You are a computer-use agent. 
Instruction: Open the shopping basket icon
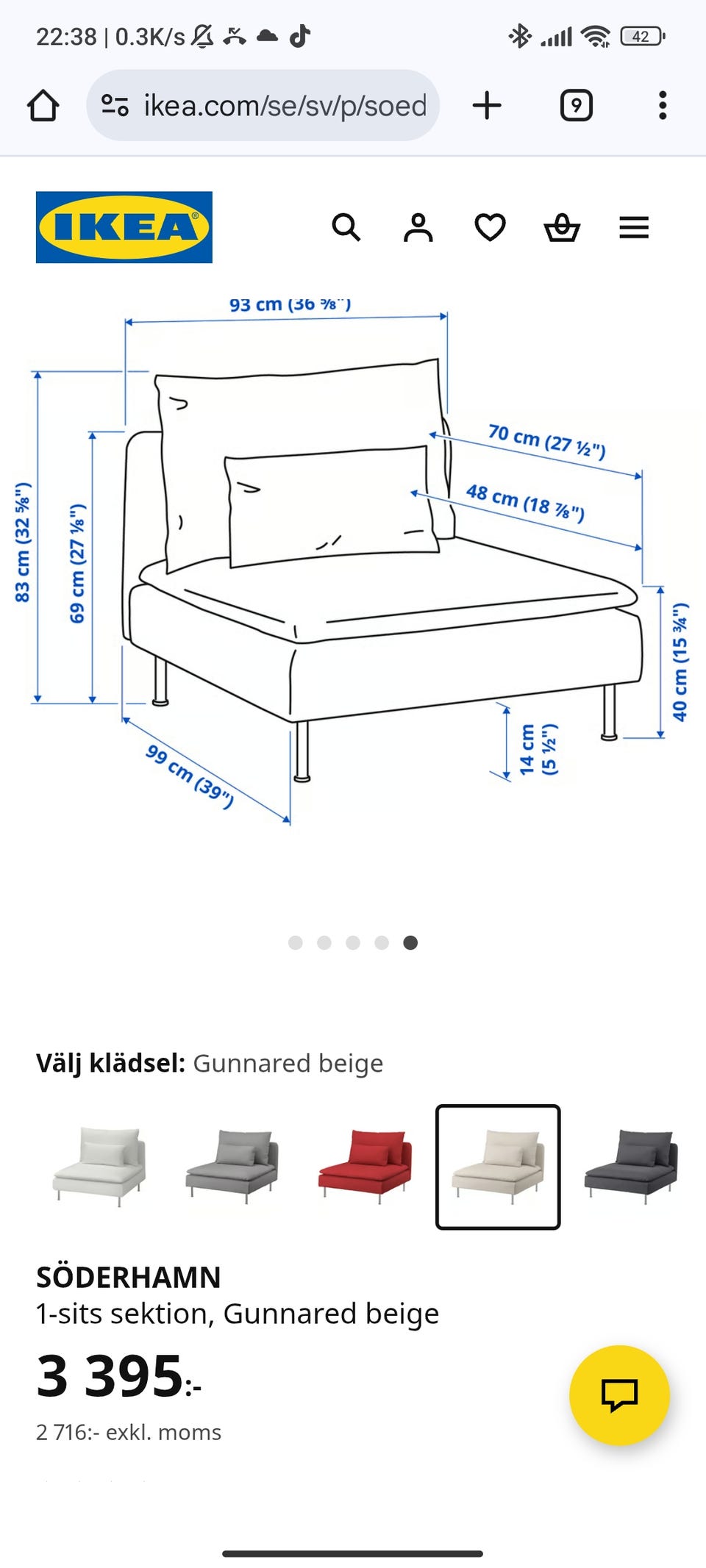coord(561,228)
